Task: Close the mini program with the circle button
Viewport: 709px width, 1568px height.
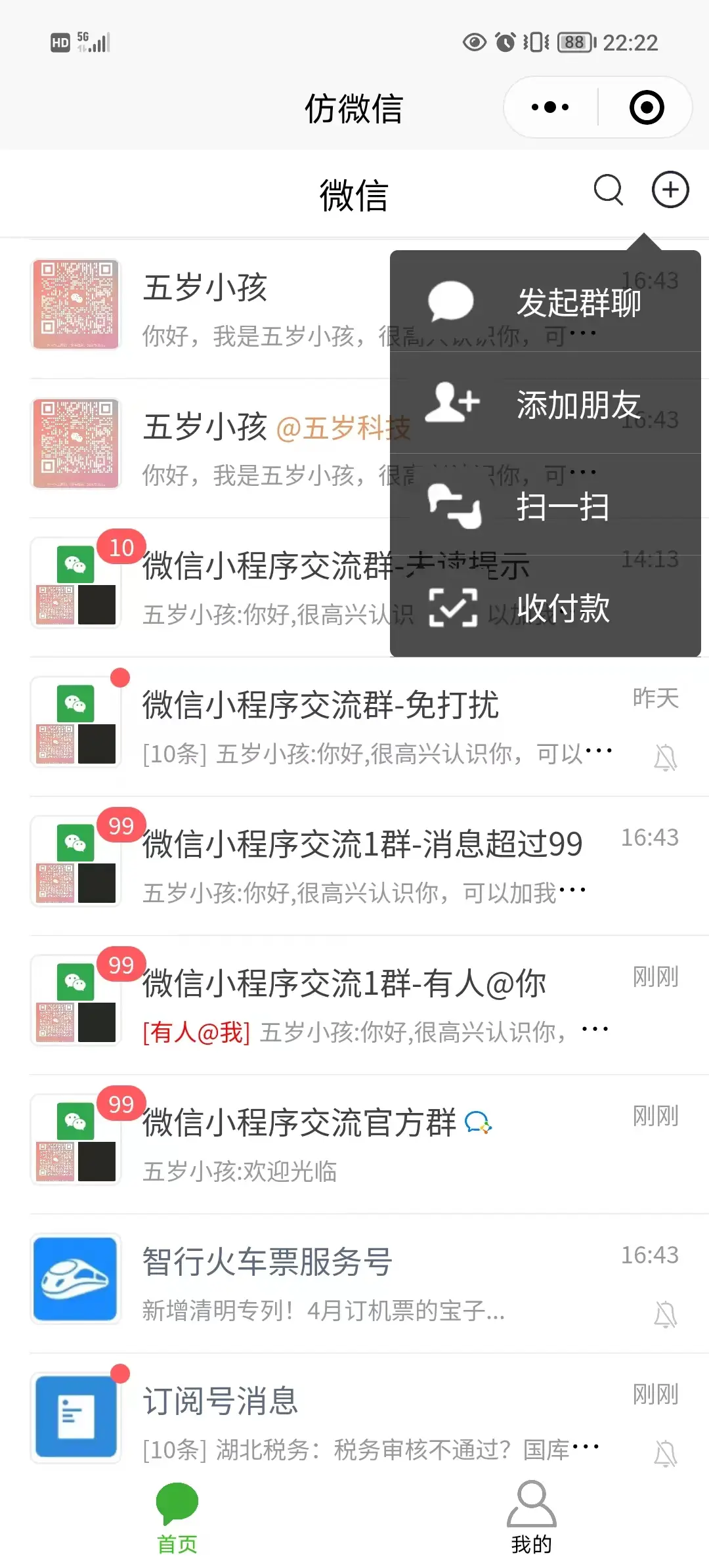Action: (x=647, y=107)
